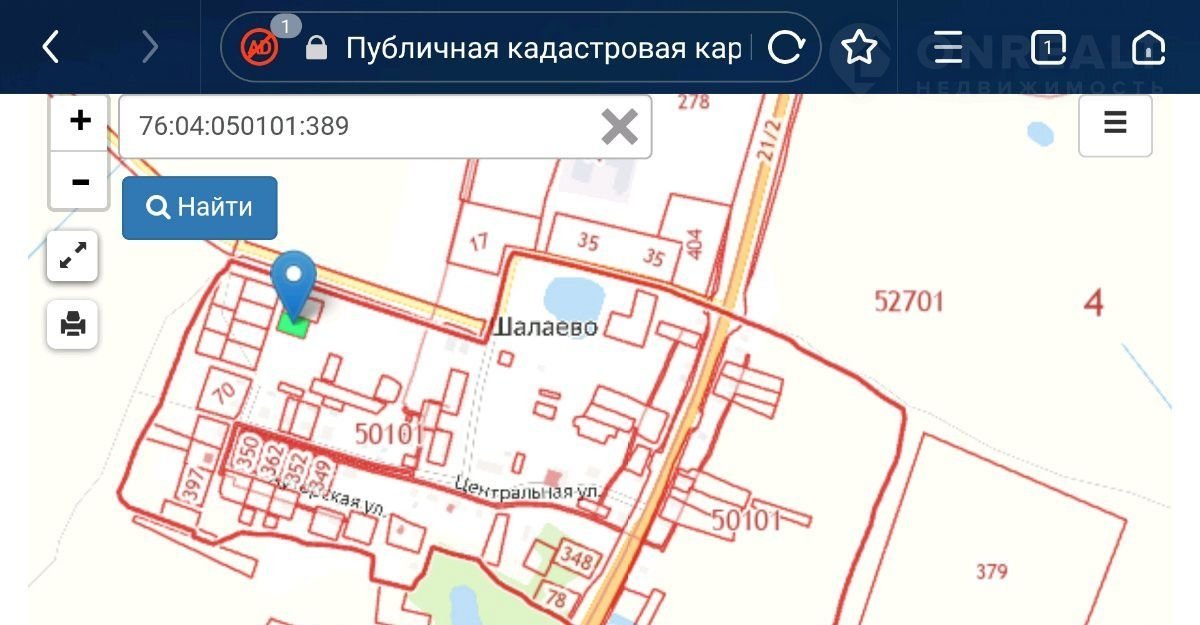Go to the browser home page
The image size is (1200, 625).
click(x=1148, y=47)
